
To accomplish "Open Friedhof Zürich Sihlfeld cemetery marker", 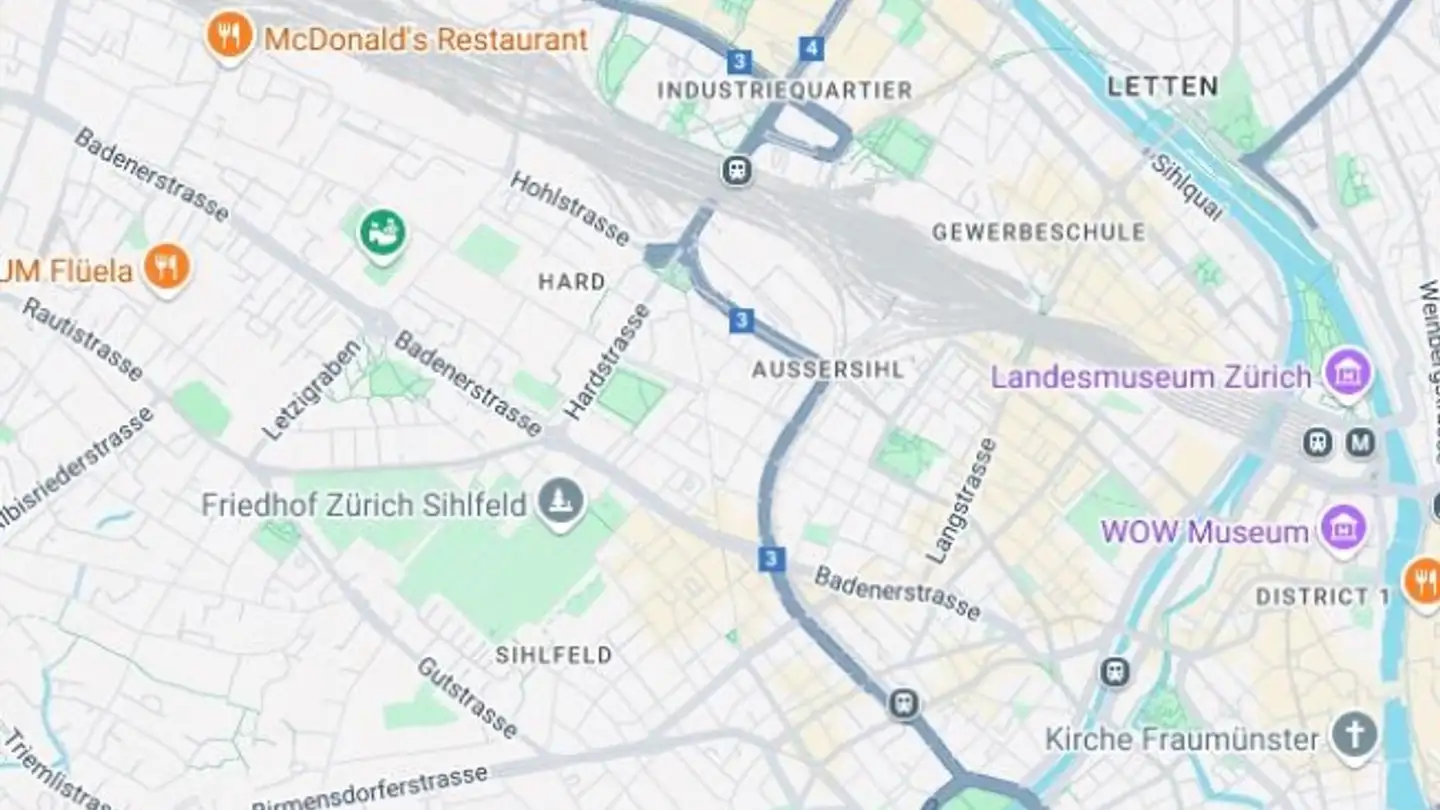I will click(560, 502).
